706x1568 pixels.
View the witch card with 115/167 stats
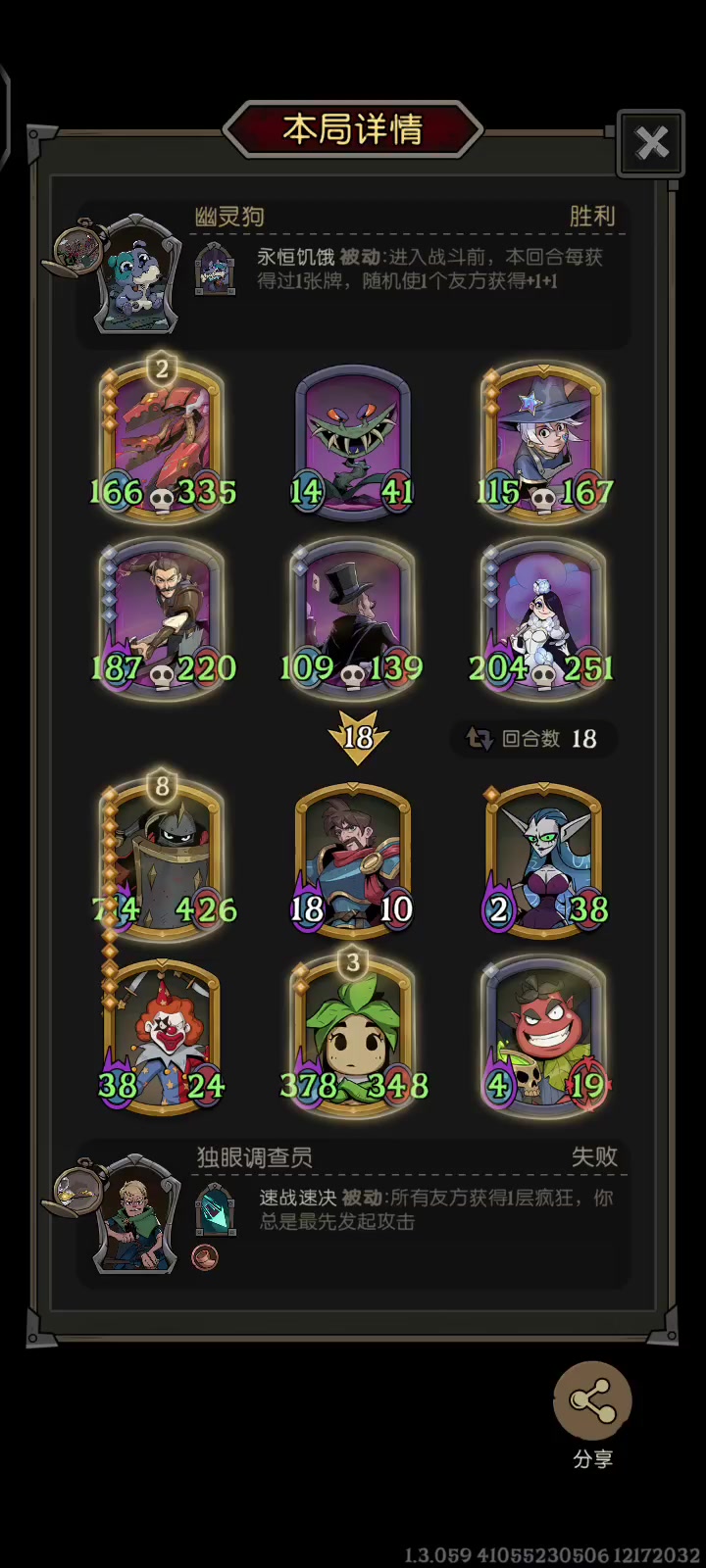click(544, 441)
